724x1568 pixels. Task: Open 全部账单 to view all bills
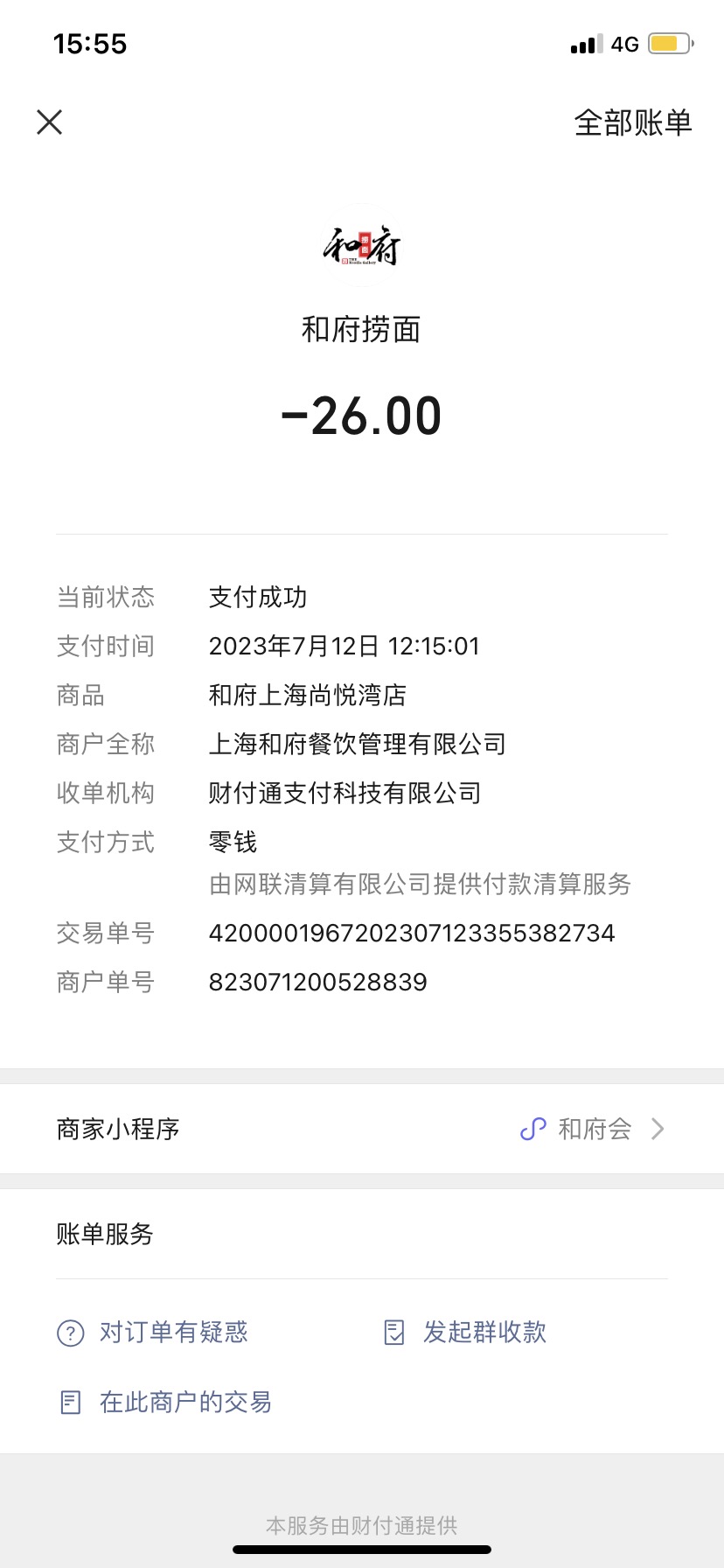point(633,122)
